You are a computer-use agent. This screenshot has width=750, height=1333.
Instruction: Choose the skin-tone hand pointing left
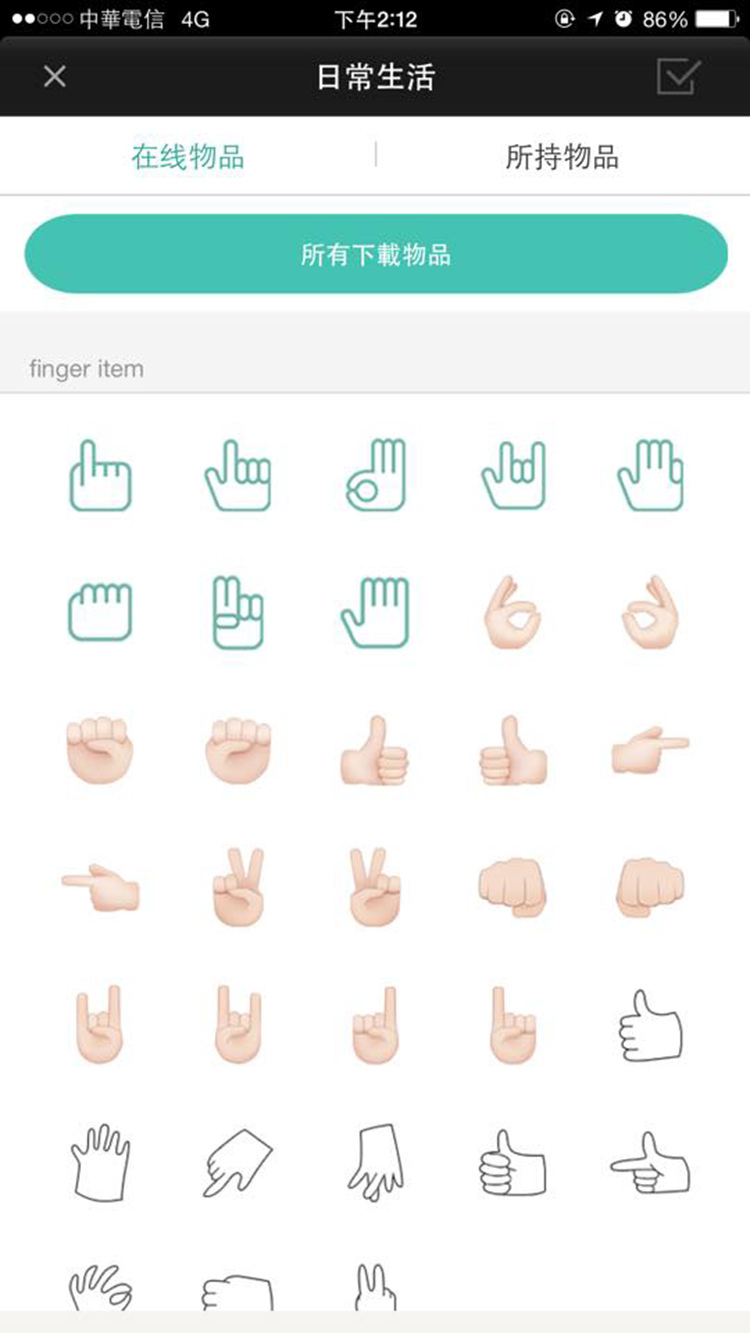coord(100,887)
